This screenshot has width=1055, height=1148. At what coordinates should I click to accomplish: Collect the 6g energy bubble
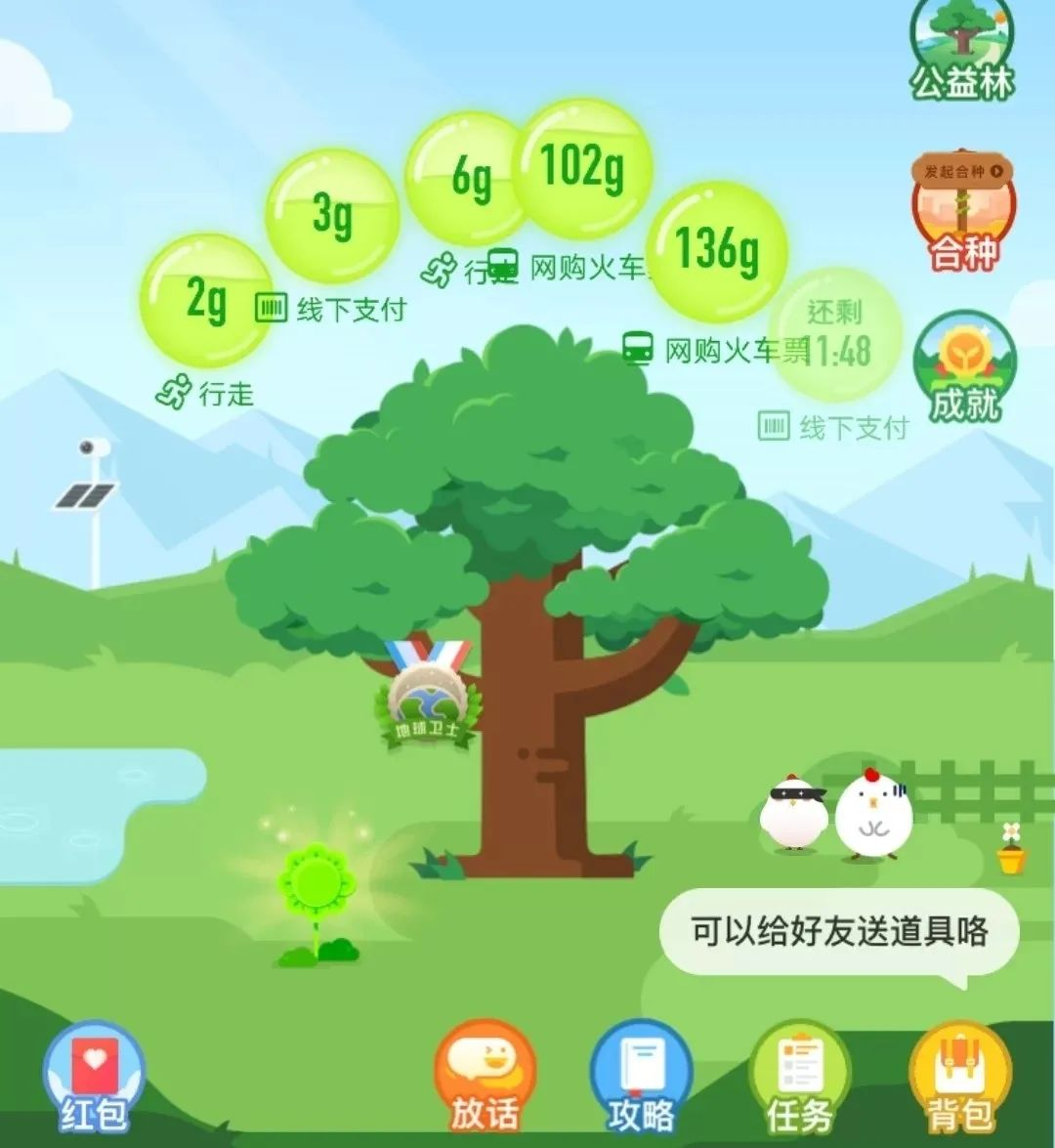[x=469, y=178]
